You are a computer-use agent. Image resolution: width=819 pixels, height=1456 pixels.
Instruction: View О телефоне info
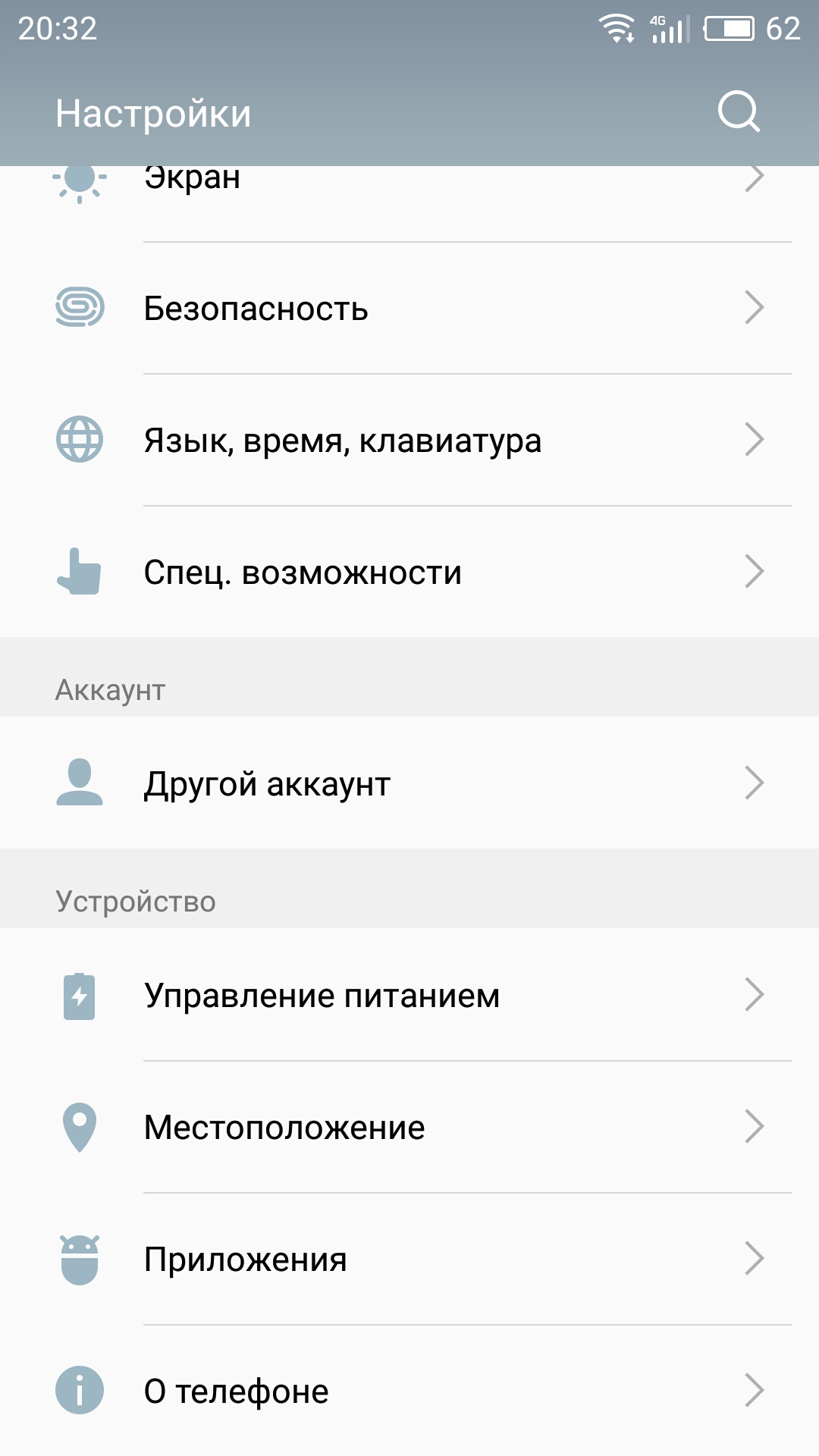[409, 1391]
